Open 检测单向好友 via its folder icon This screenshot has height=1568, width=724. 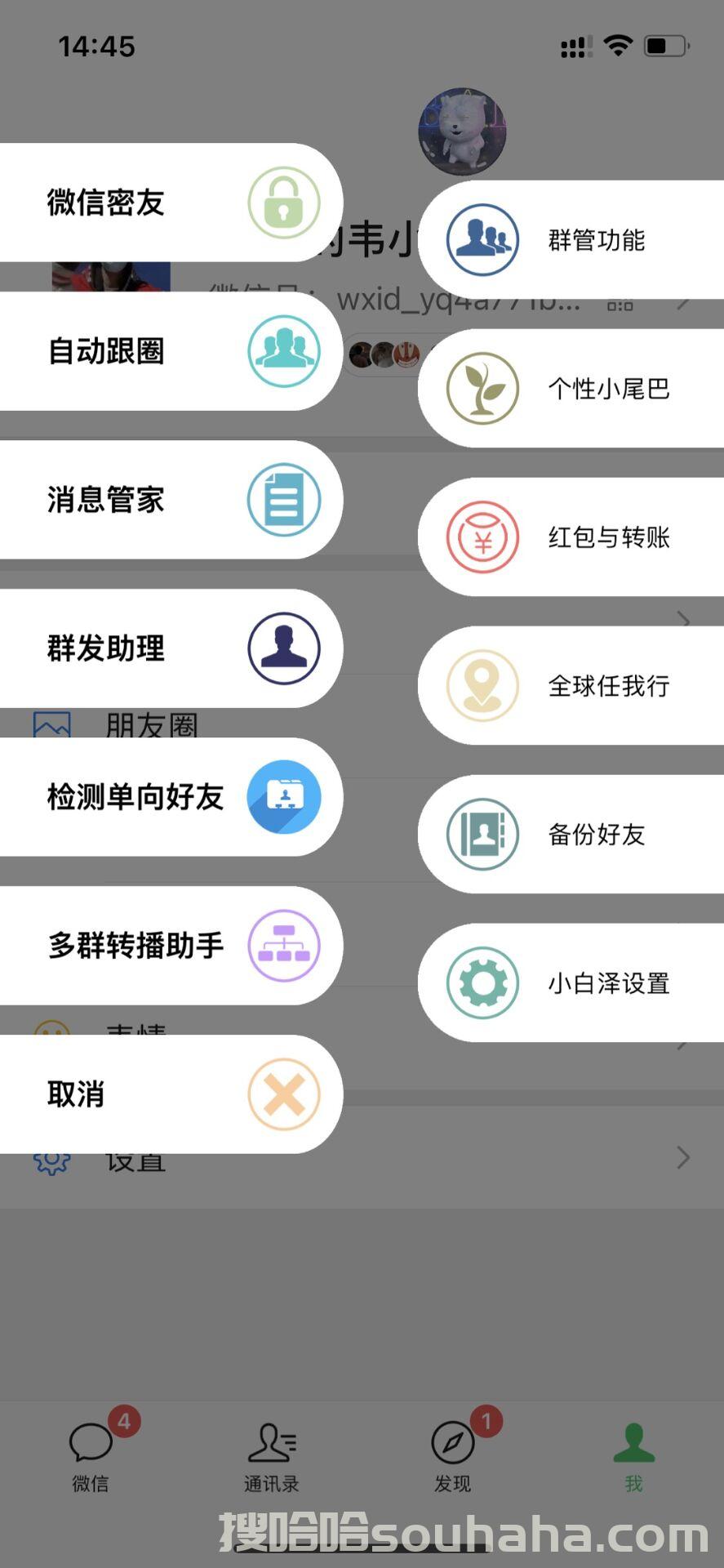pos(284,798)
